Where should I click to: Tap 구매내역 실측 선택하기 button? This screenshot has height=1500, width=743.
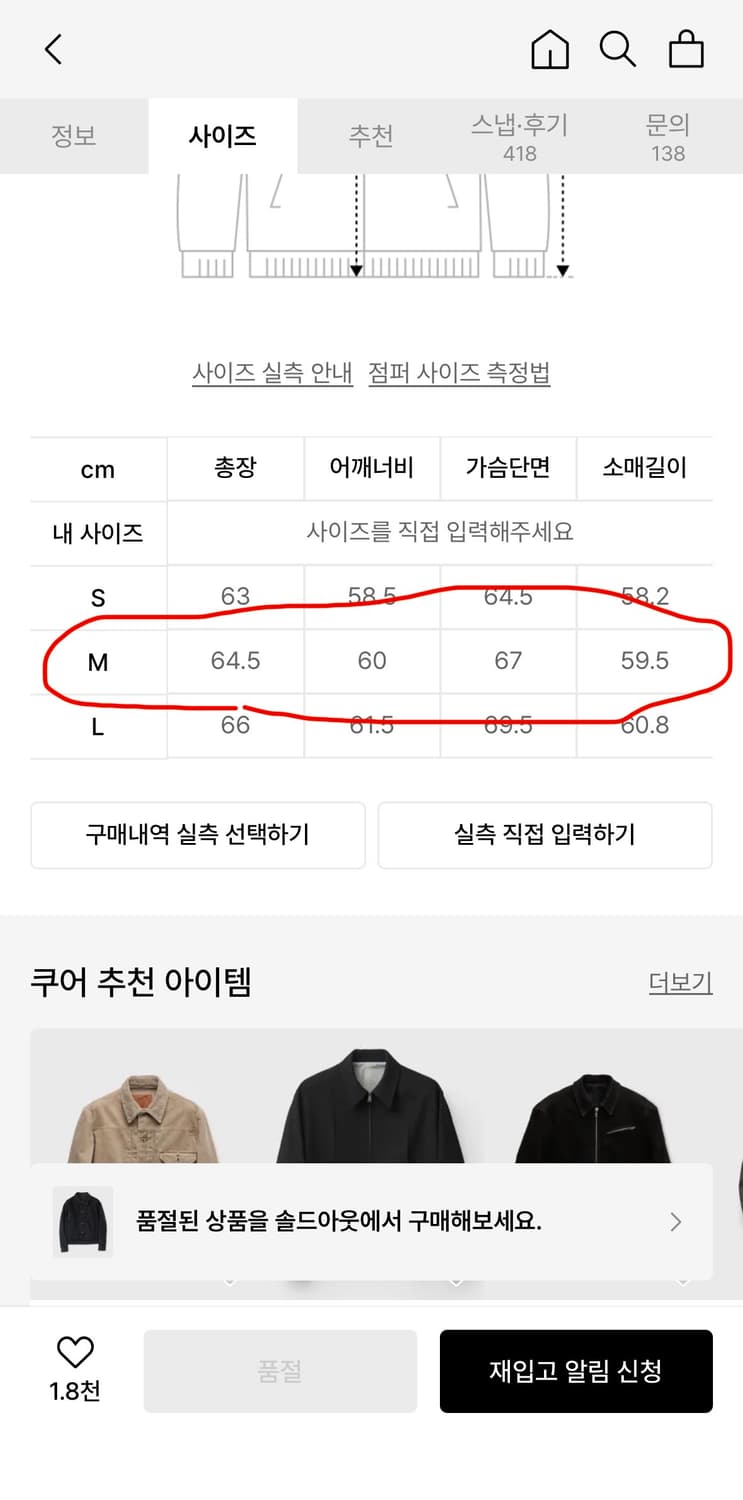tap(197, 836)
